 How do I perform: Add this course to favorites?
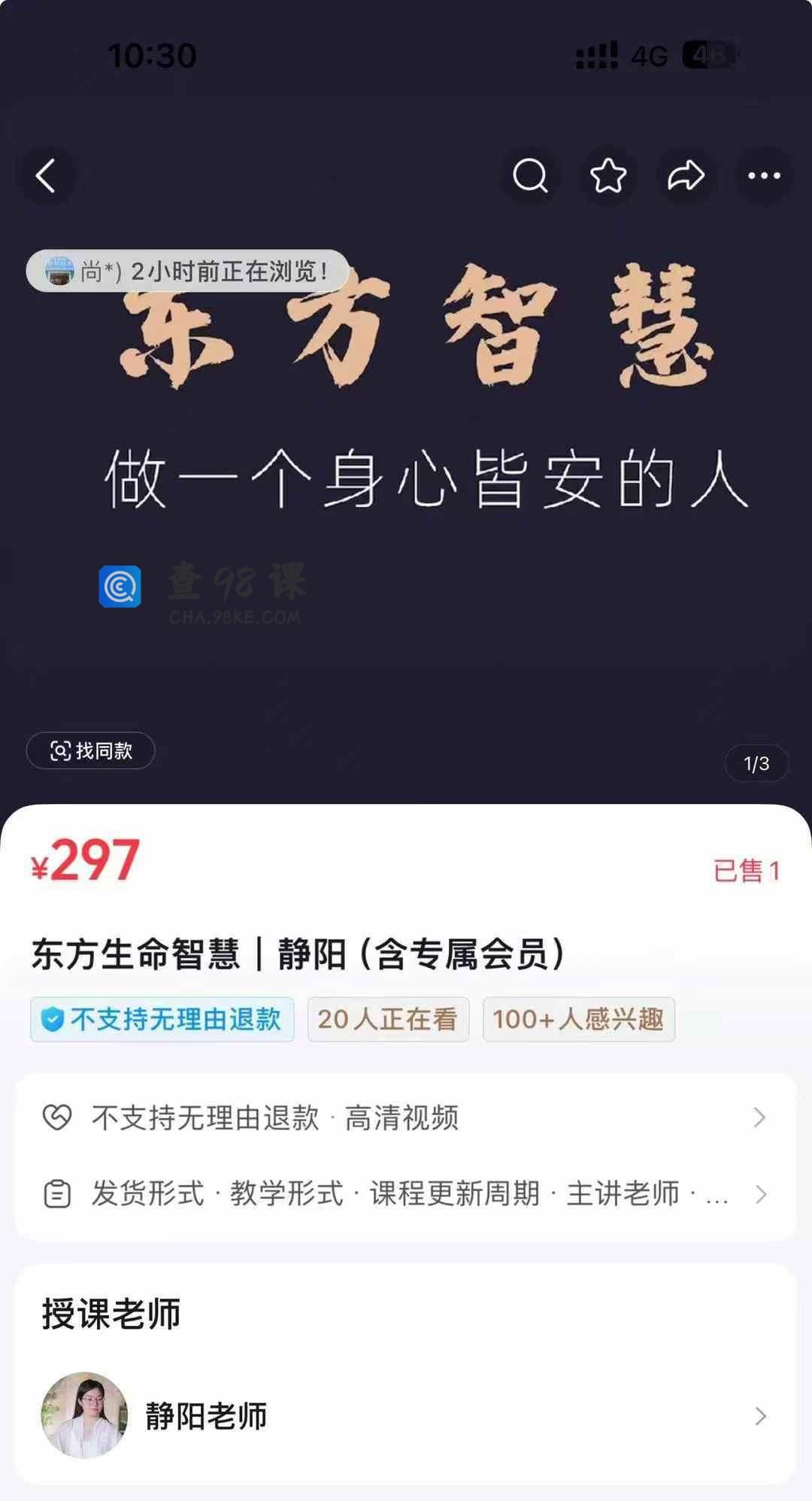point(607,176)
